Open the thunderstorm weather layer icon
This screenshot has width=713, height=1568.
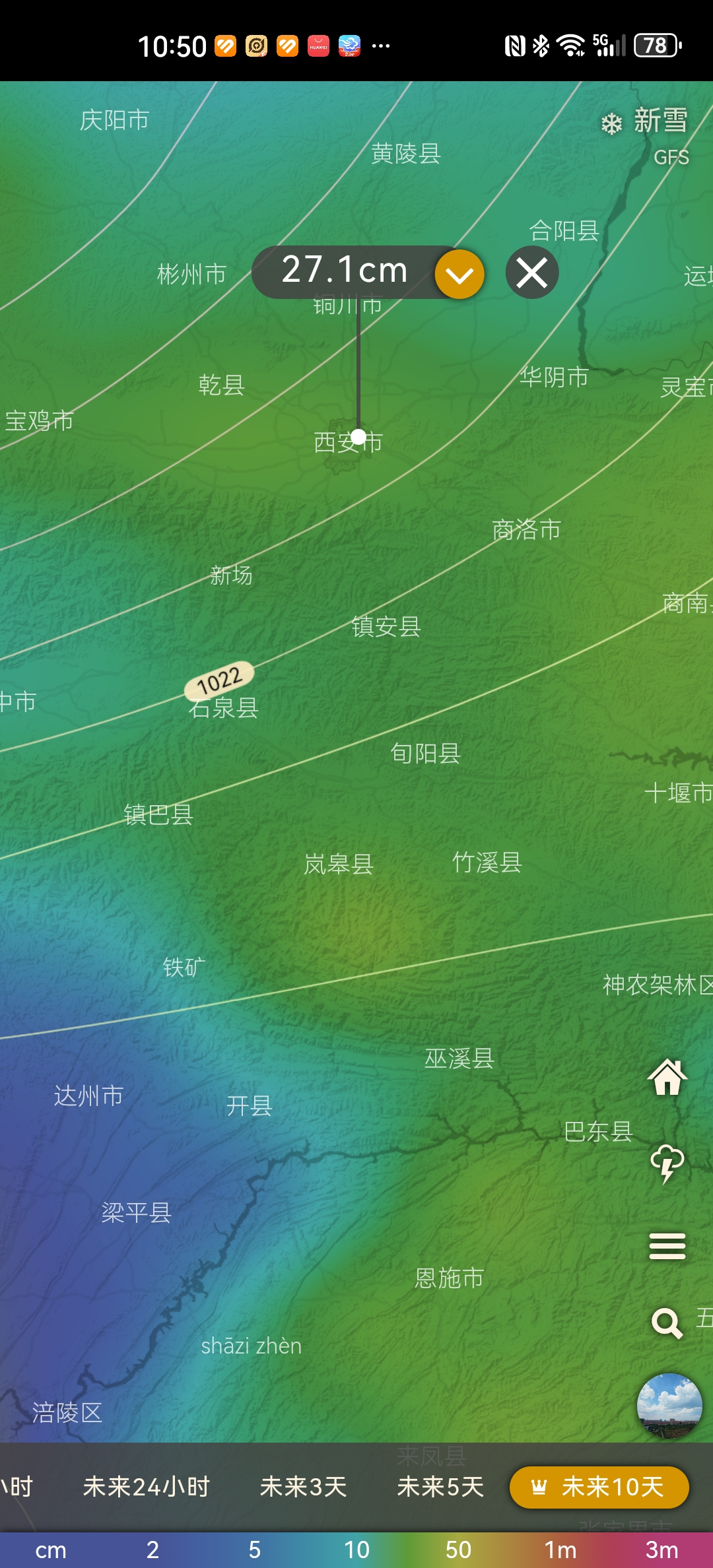pyautogui.click(x=667, y=1163)
